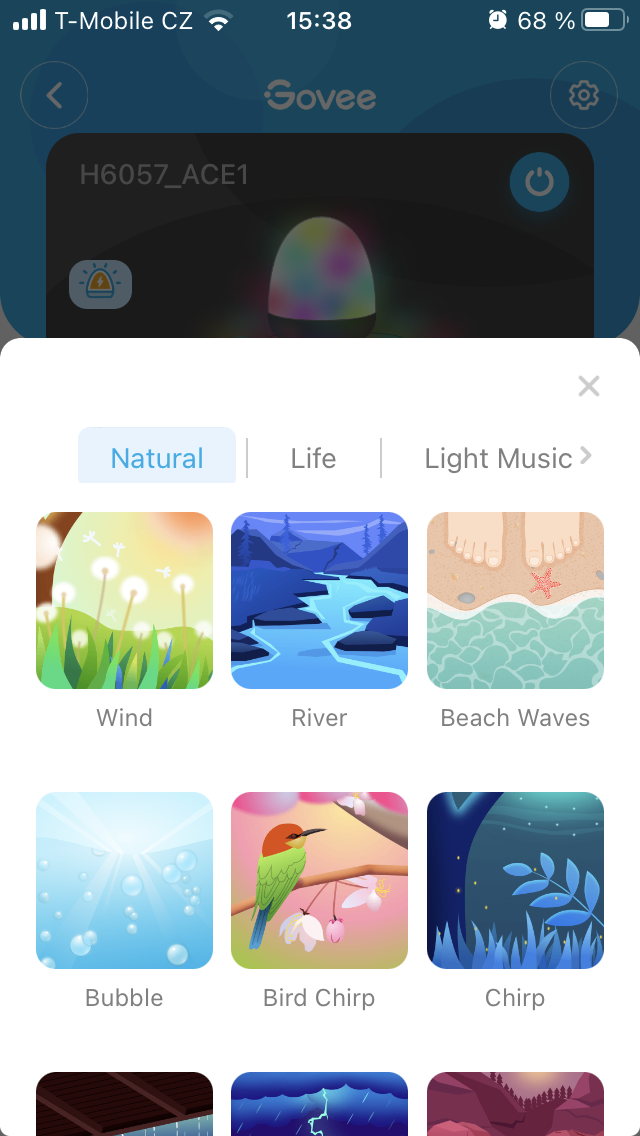Toggle the lamp power button

(x=539, y=182)
